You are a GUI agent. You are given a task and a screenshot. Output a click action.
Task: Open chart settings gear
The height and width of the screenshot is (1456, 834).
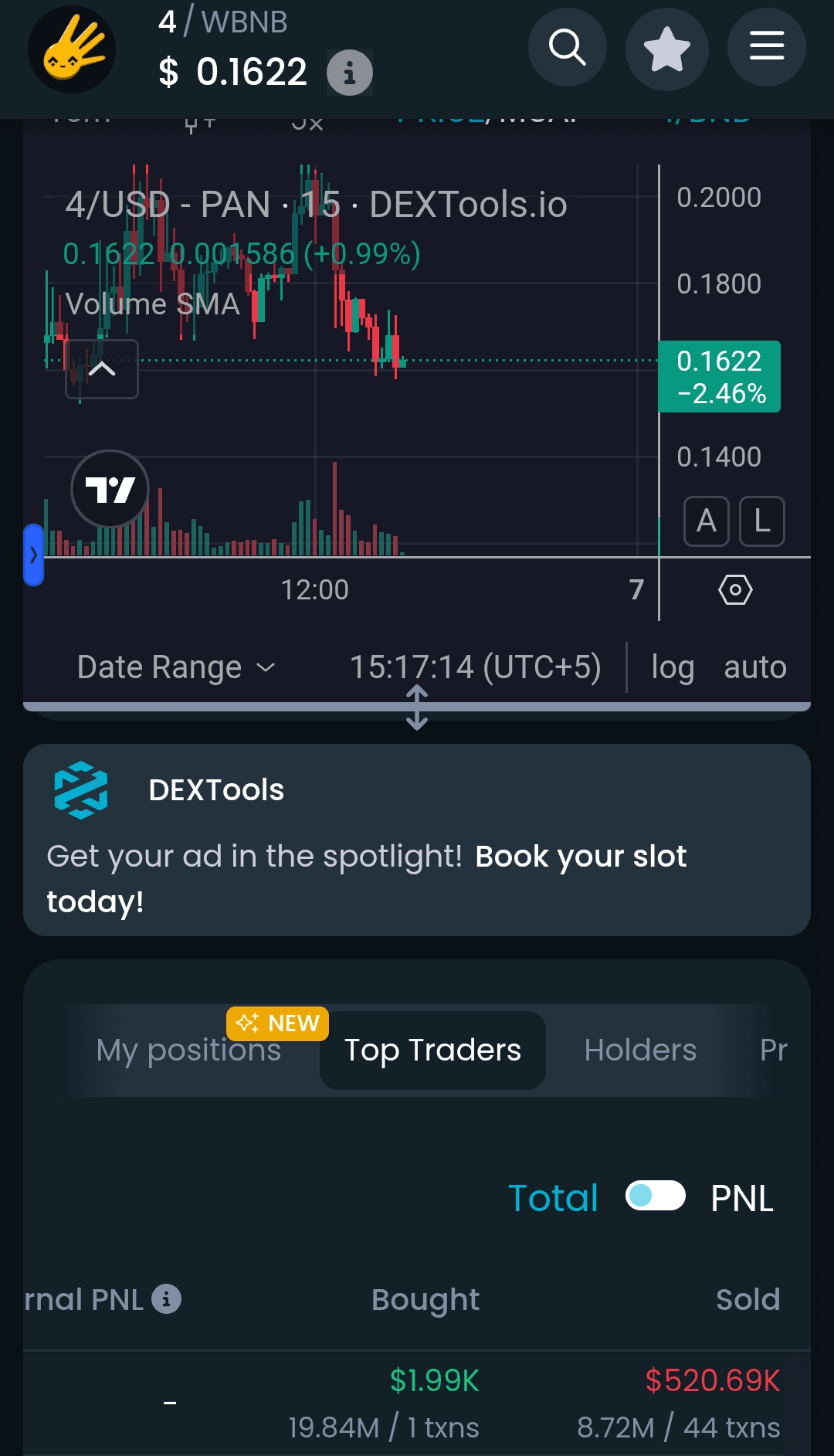pos(734,590)
